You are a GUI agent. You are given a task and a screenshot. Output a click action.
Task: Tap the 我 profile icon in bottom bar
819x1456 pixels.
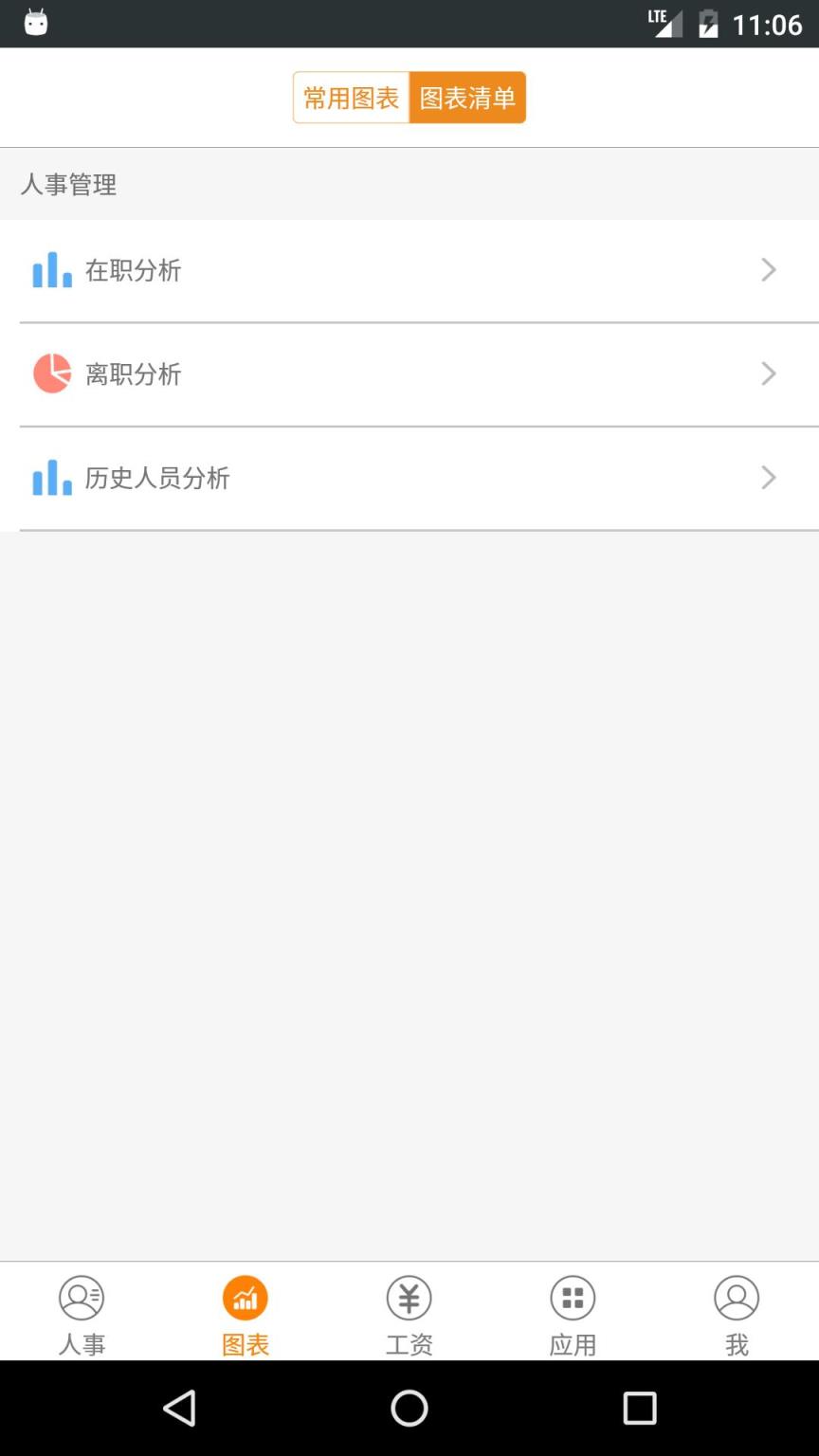[737, 1311]
